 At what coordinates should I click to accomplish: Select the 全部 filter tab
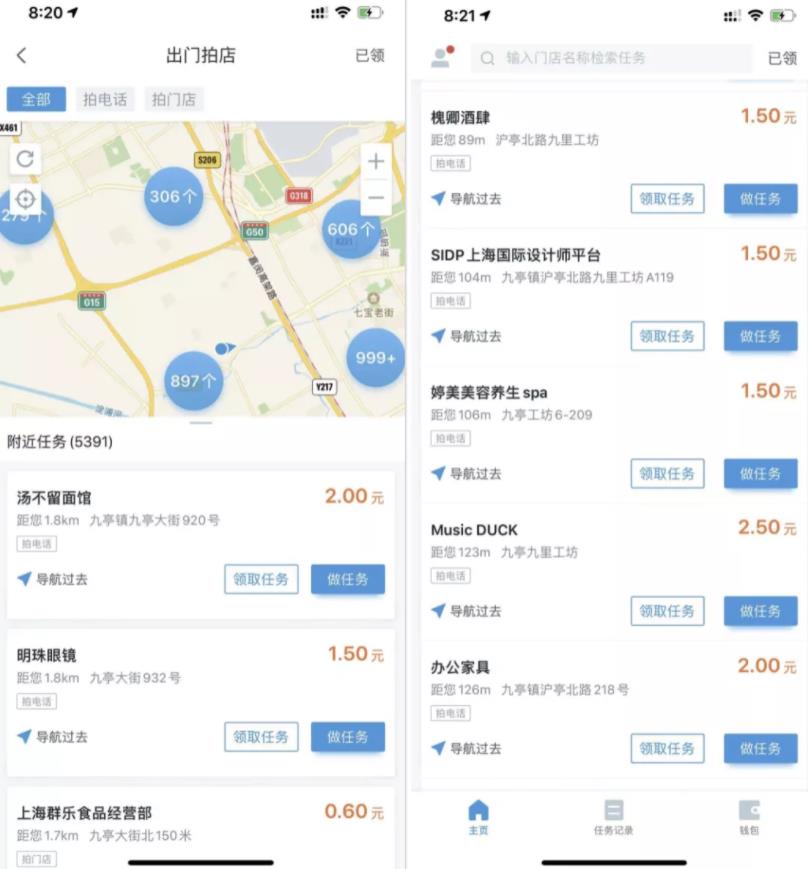[36, 99]
